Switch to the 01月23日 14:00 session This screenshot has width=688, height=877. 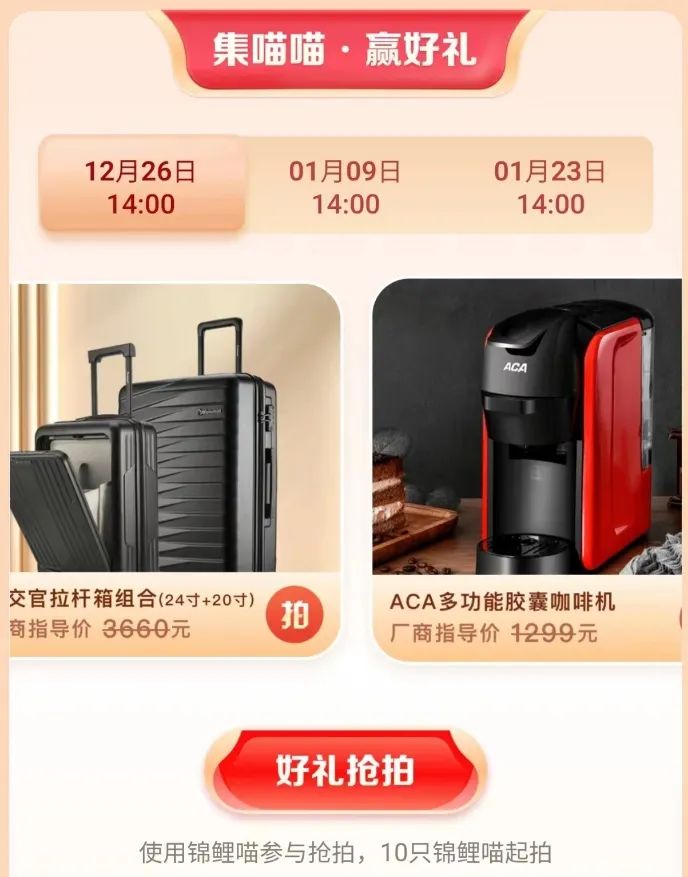click(550, 187)
